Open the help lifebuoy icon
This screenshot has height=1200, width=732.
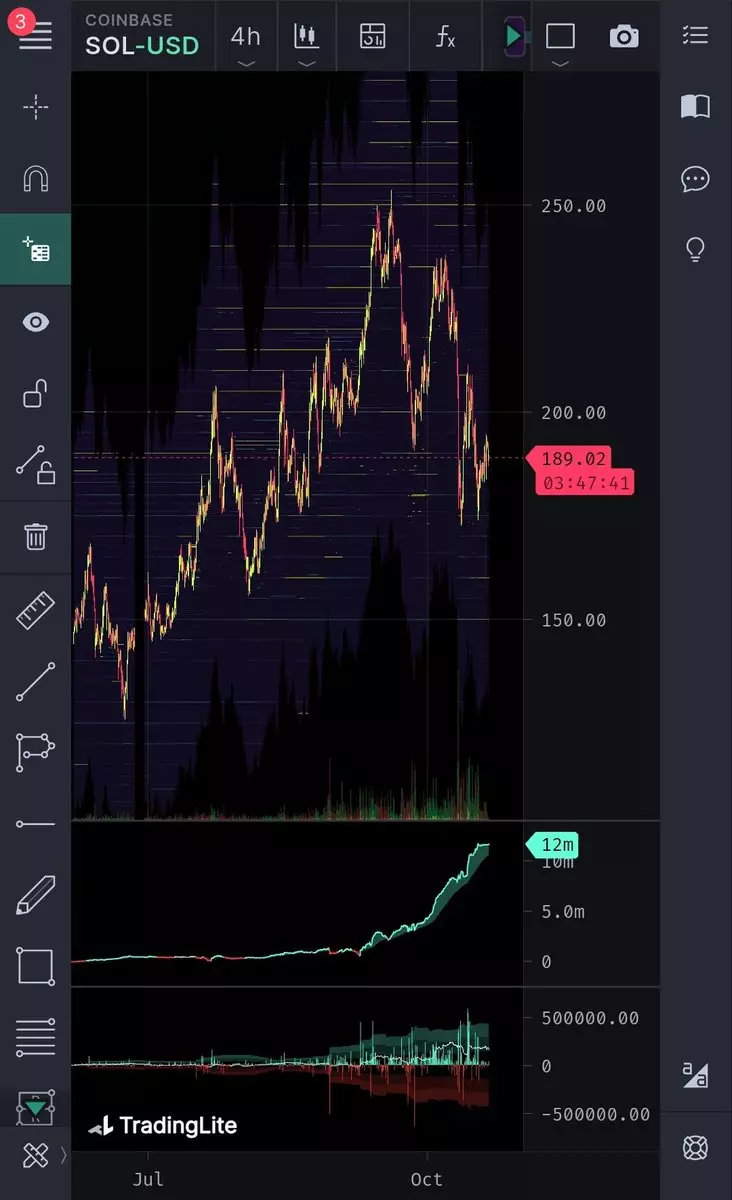[x=695, y=1147]
